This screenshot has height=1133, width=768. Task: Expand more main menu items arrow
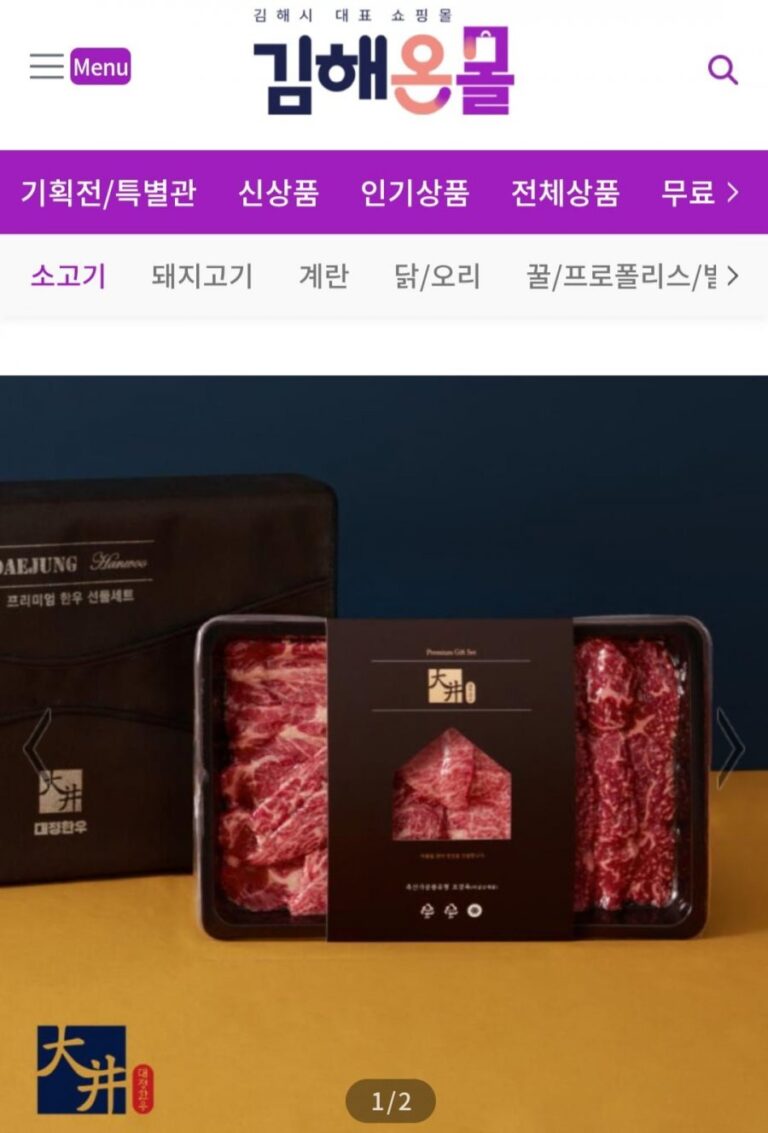click(733, 192)
